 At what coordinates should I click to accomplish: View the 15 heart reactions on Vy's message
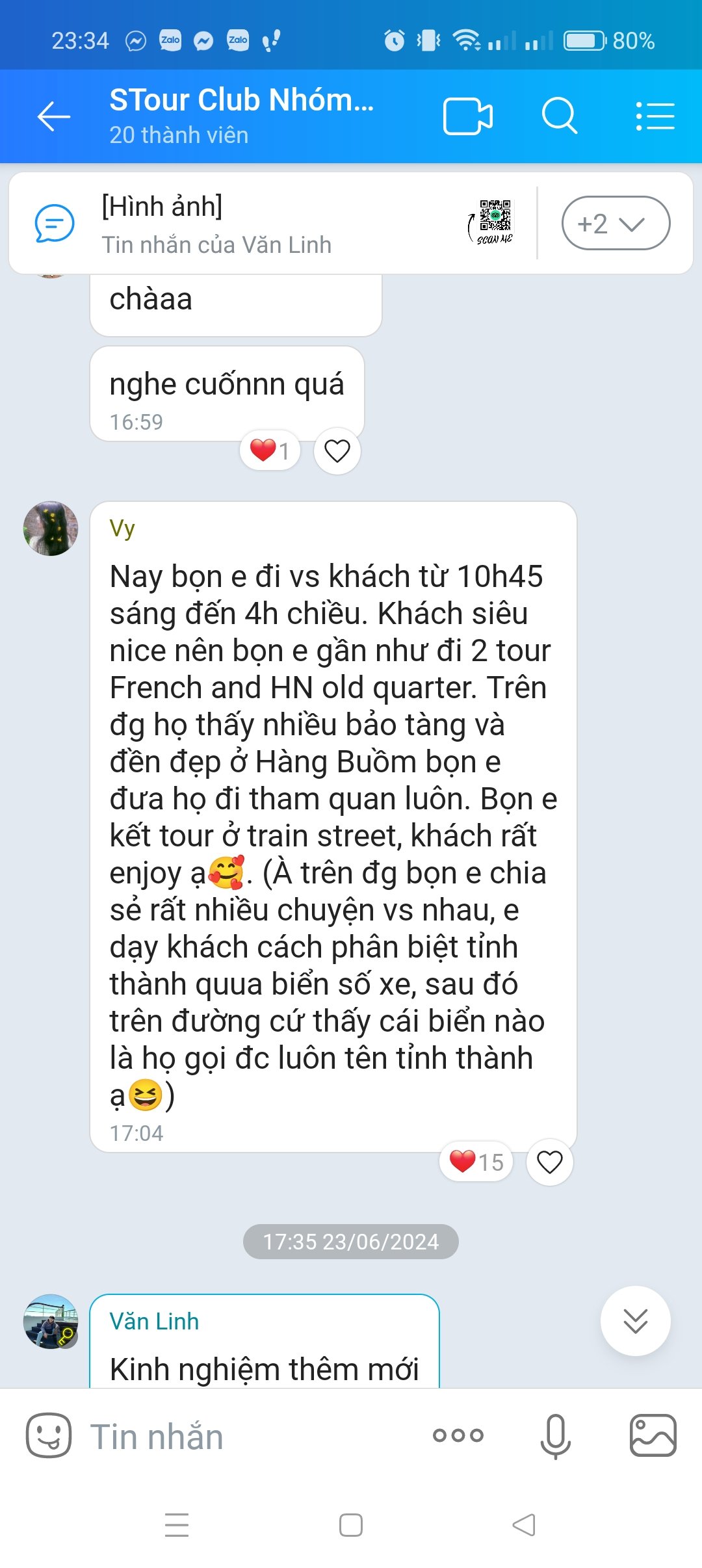(x=476, y=1162)
